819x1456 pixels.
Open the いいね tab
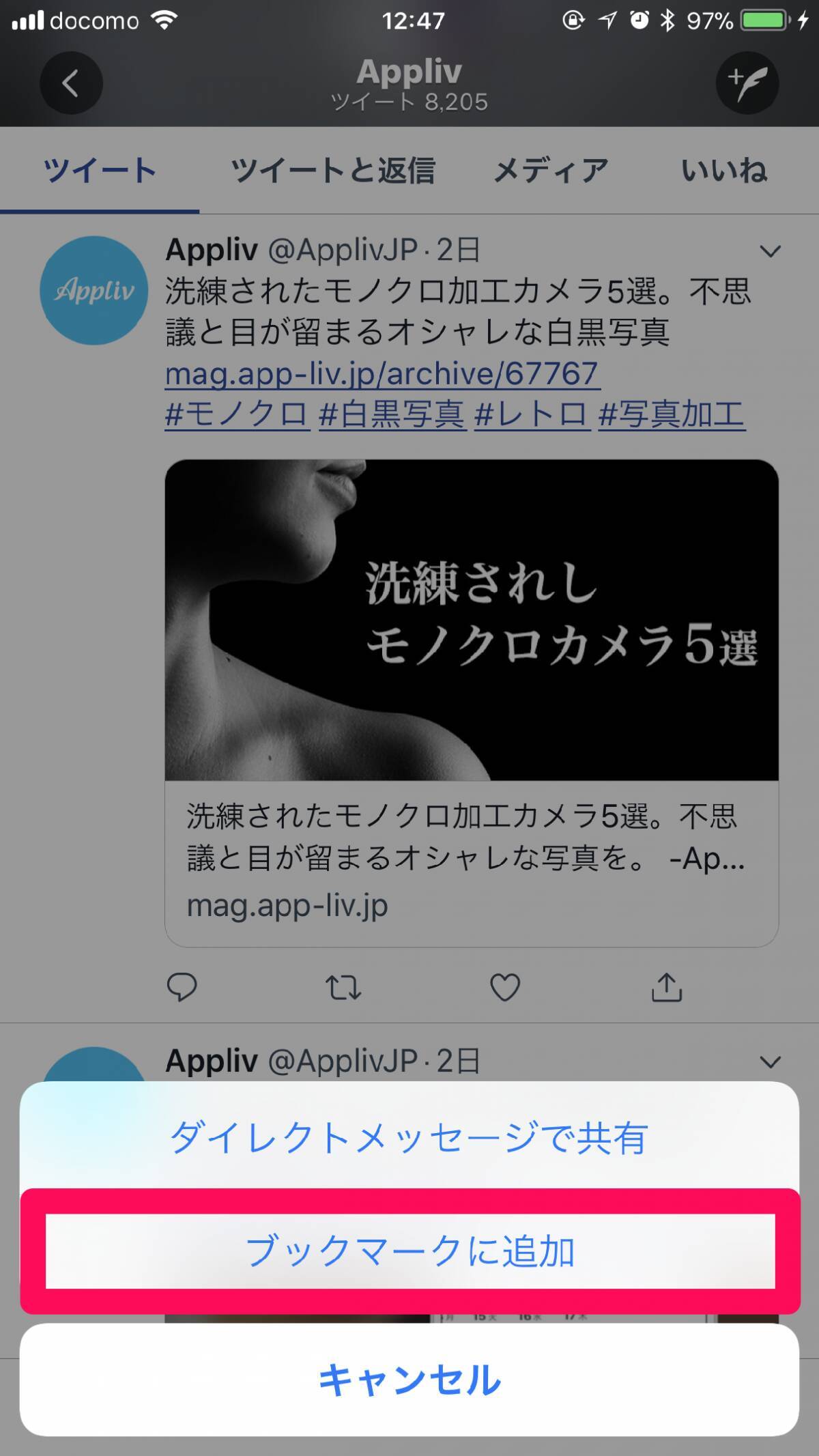[x=723, y=171]
